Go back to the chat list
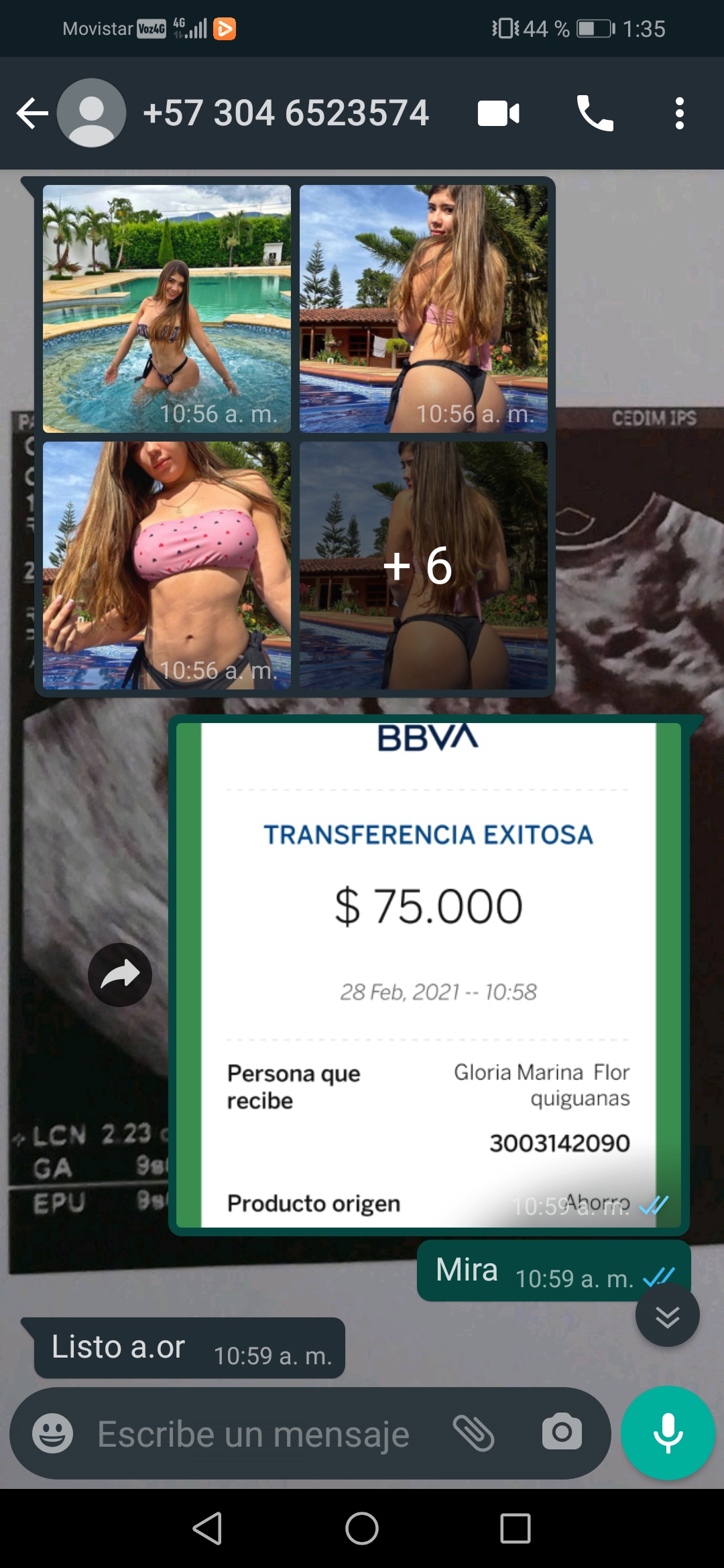The image size is (724, 1568). coord(32,113)
